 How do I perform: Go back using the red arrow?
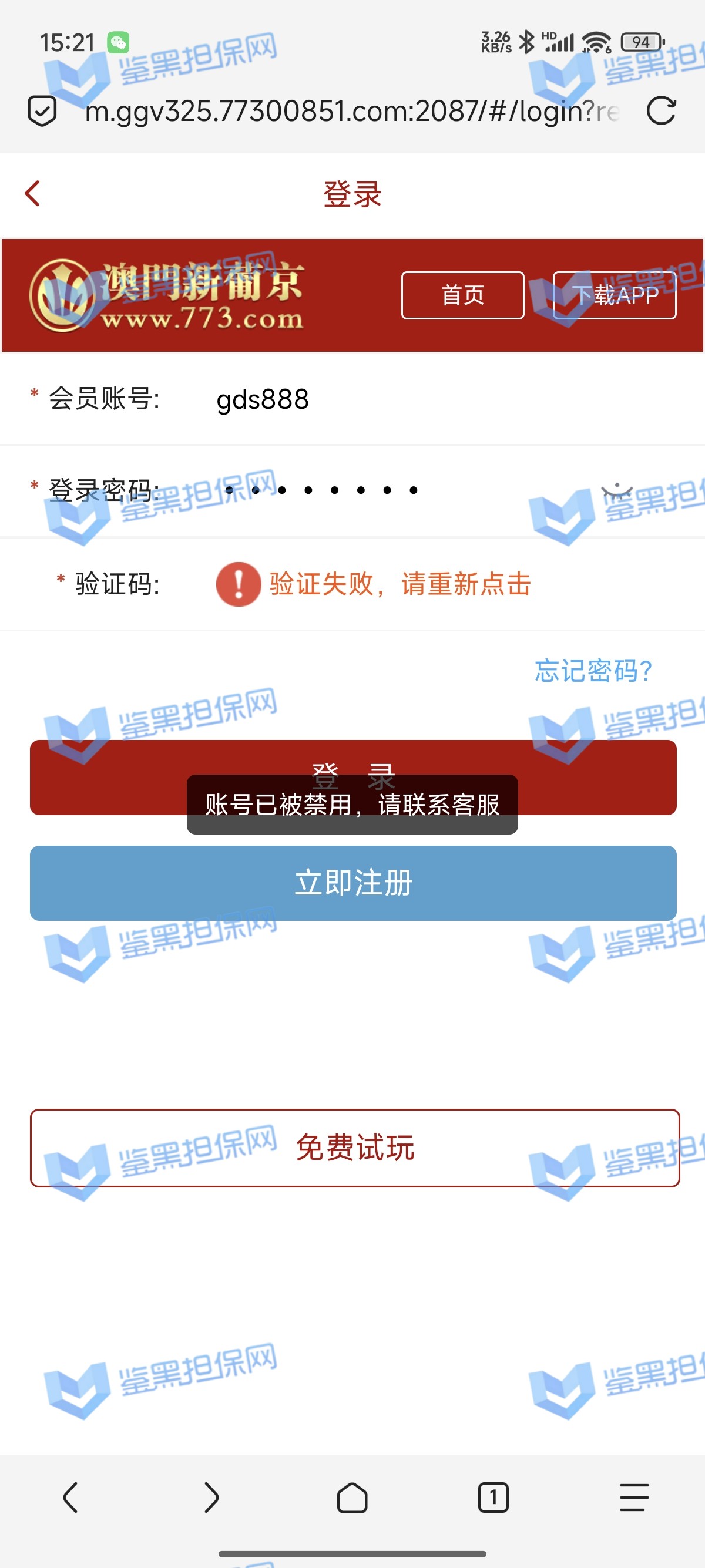32,194
